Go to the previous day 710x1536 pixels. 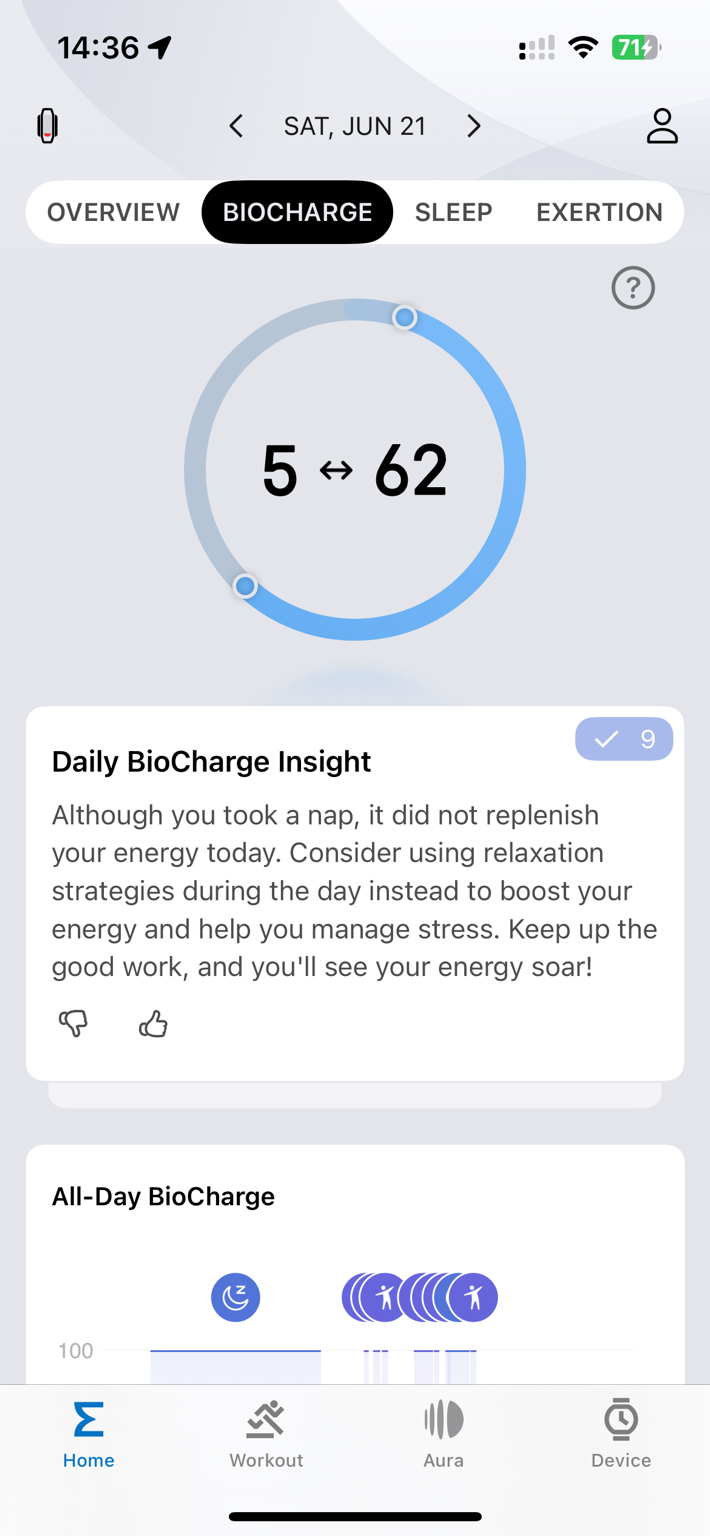click(x=236, y=126)
